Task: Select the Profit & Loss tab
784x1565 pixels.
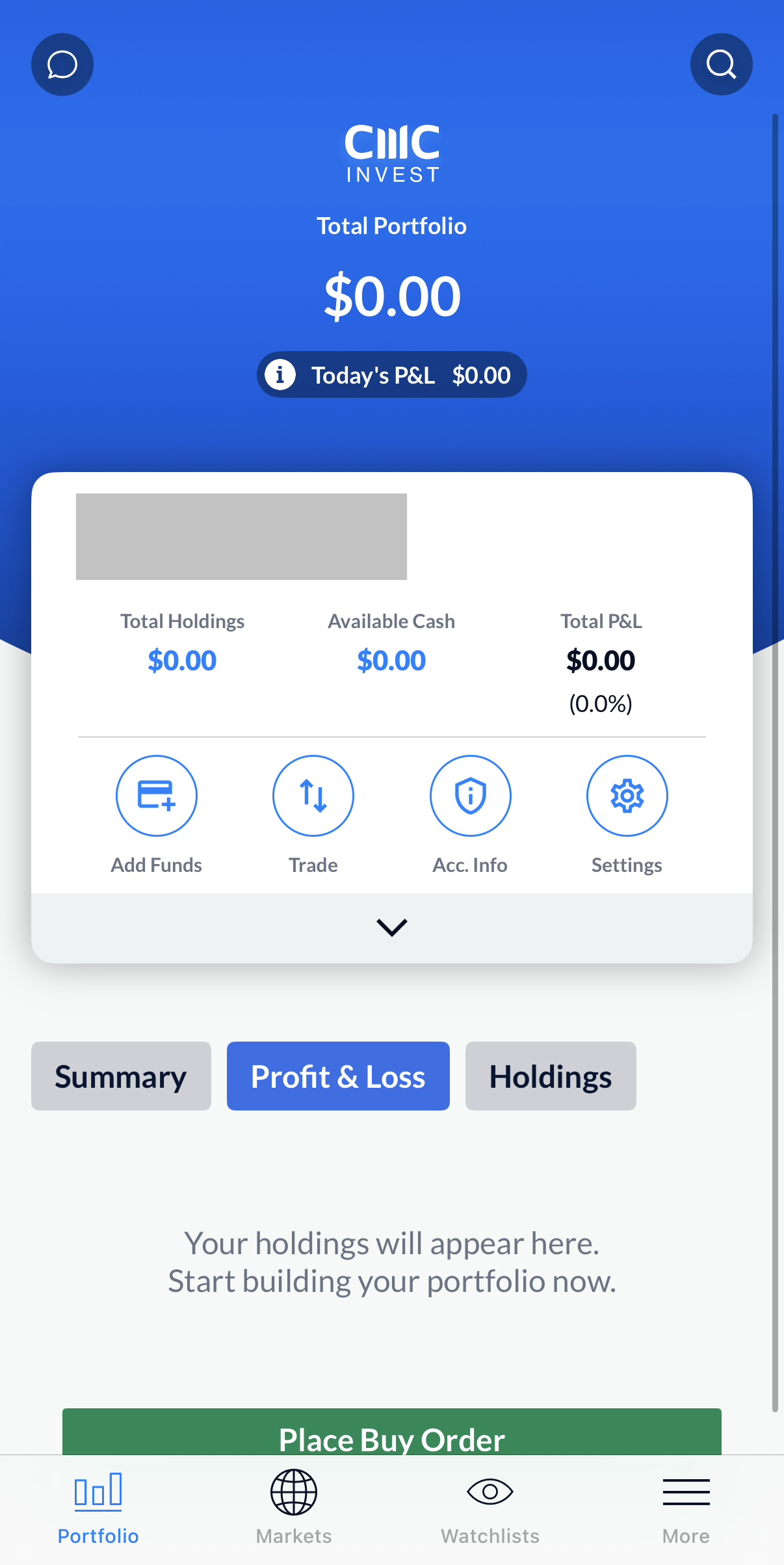Action: click(x=338, y=1076)
